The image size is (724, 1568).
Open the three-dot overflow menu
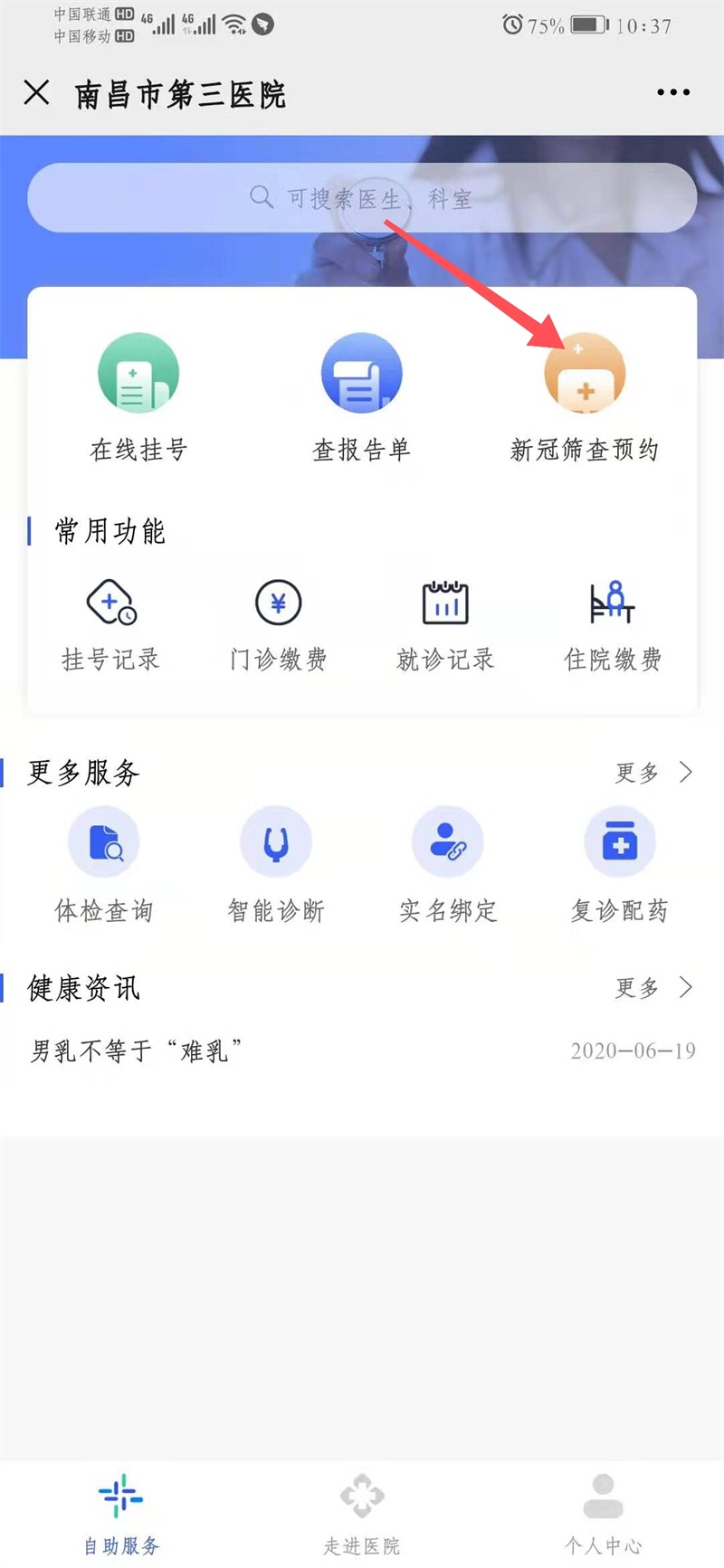click(673, 92)
